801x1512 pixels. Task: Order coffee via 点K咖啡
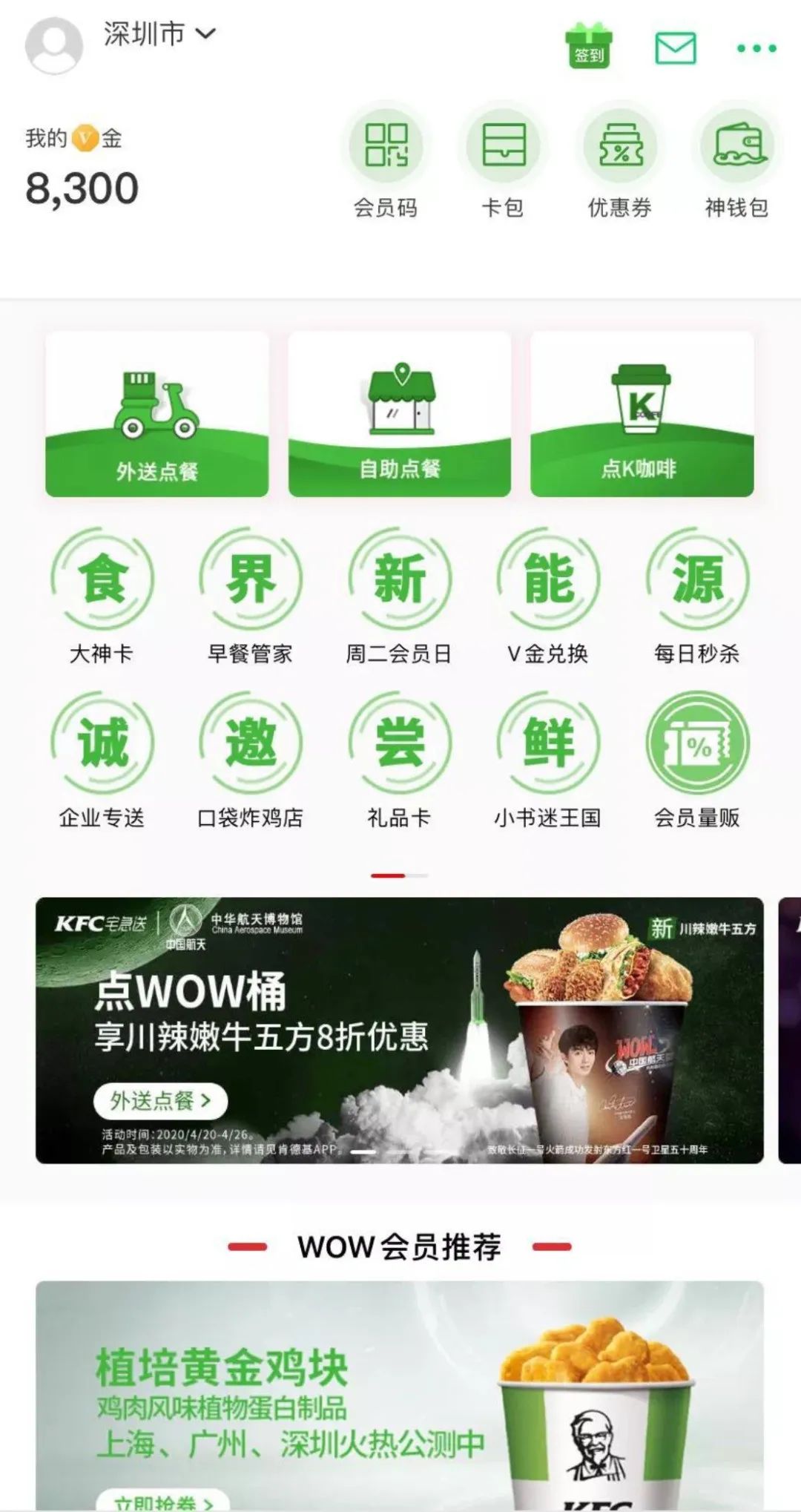pyautogui.click(x=642, y=415)
